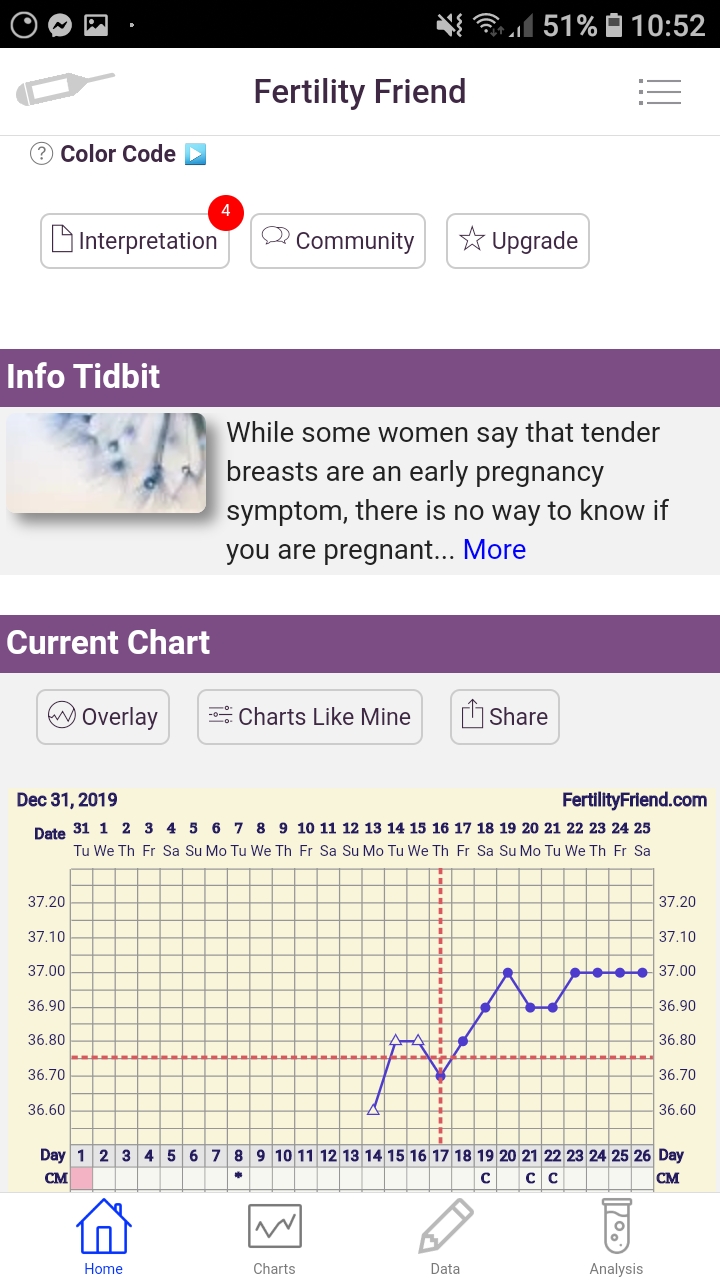Open Charts Like Mine
Image resolution: width=720 pixels, height=1280 pixels.
(x=310, y=717)
